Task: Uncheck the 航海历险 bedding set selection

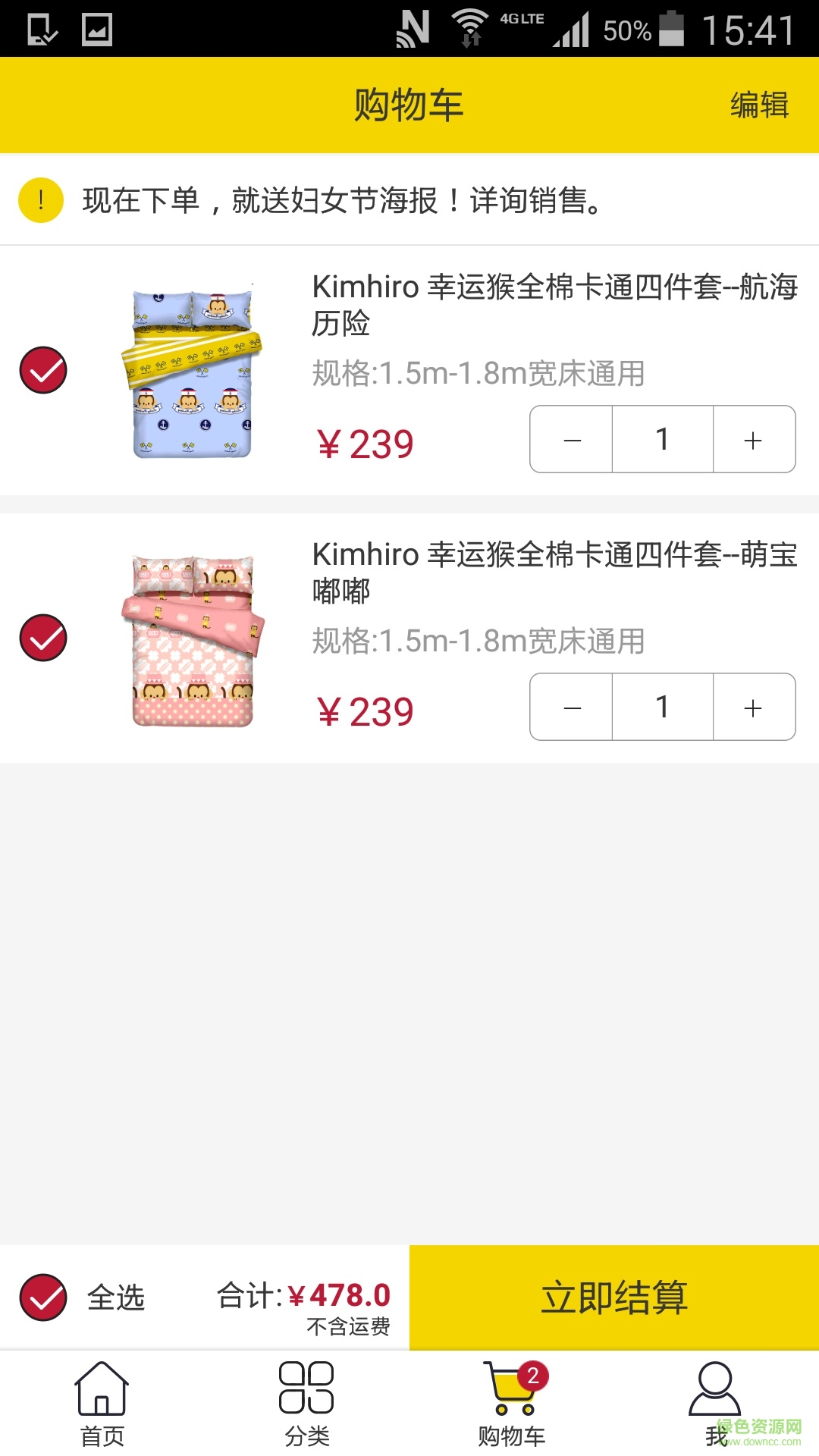Action: pyautogui.click(x=43, y=369)
